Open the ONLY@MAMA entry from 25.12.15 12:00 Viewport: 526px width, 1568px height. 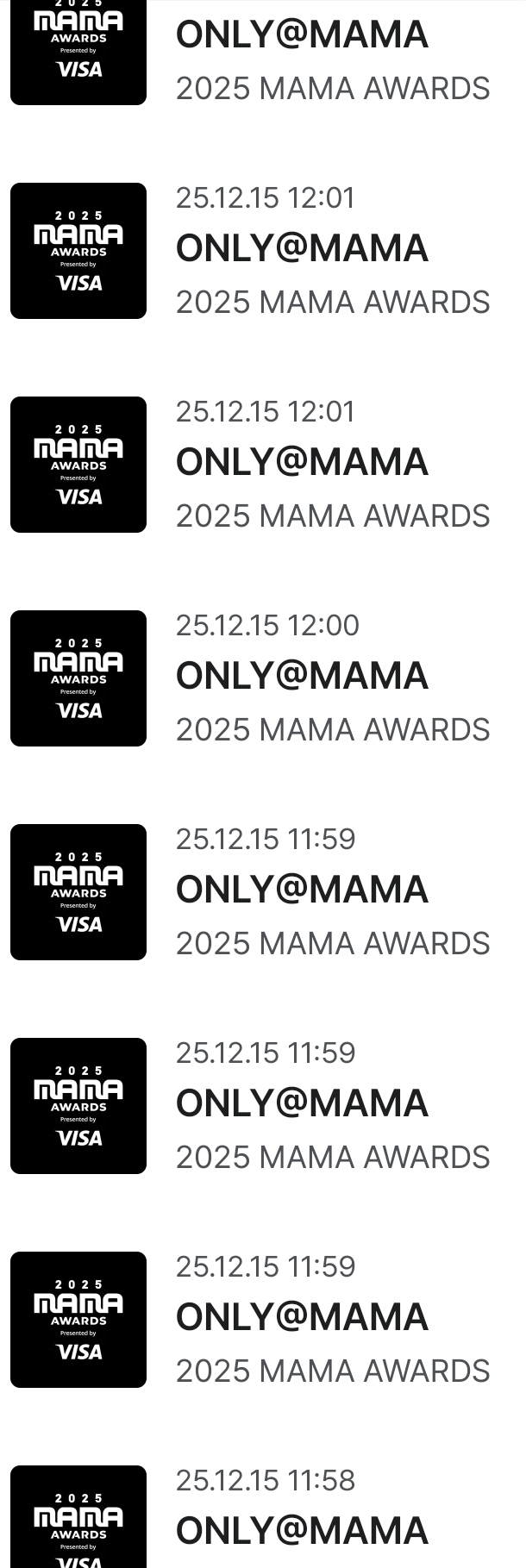click(x=302, y=677)
